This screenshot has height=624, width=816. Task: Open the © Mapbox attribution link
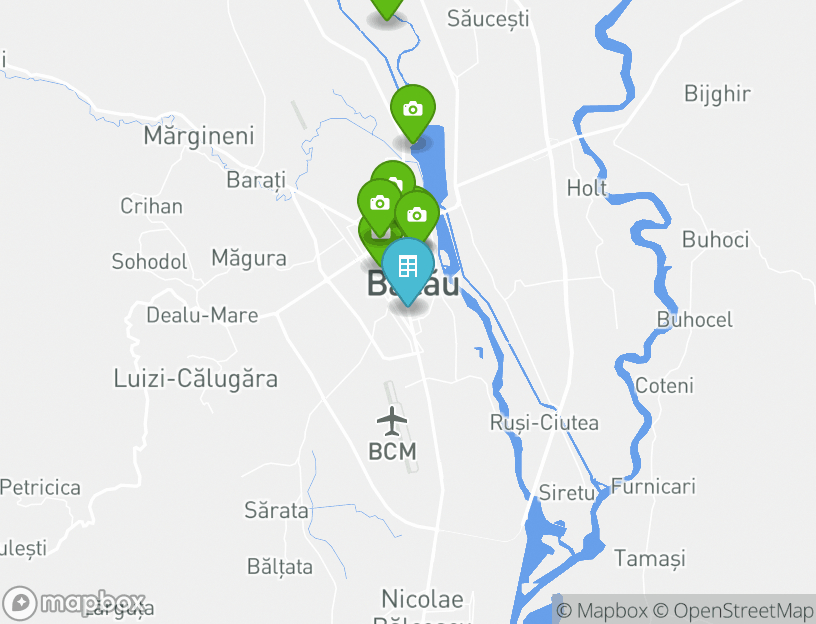[602, 610]
